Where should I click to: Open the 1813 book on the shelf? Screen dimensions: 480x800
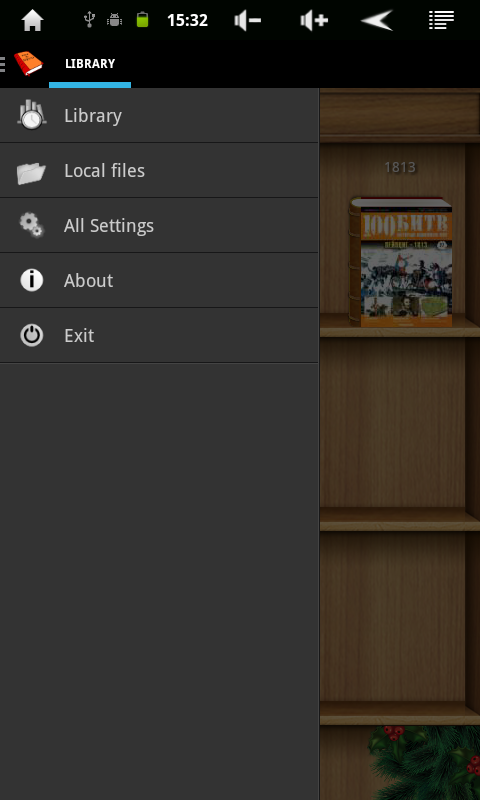pos(401,262)
